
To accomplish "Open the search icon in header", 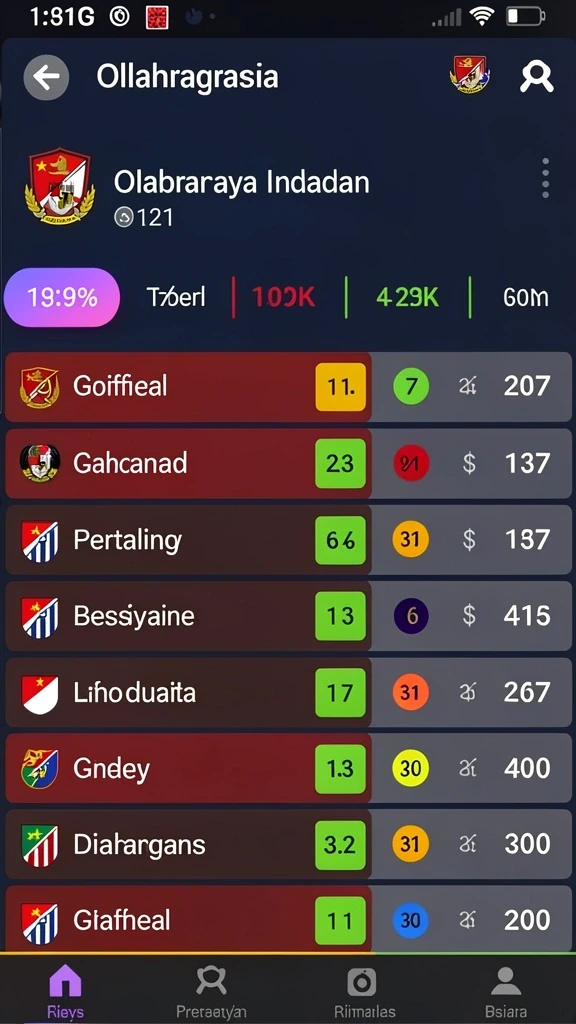I will pos(536,77).
